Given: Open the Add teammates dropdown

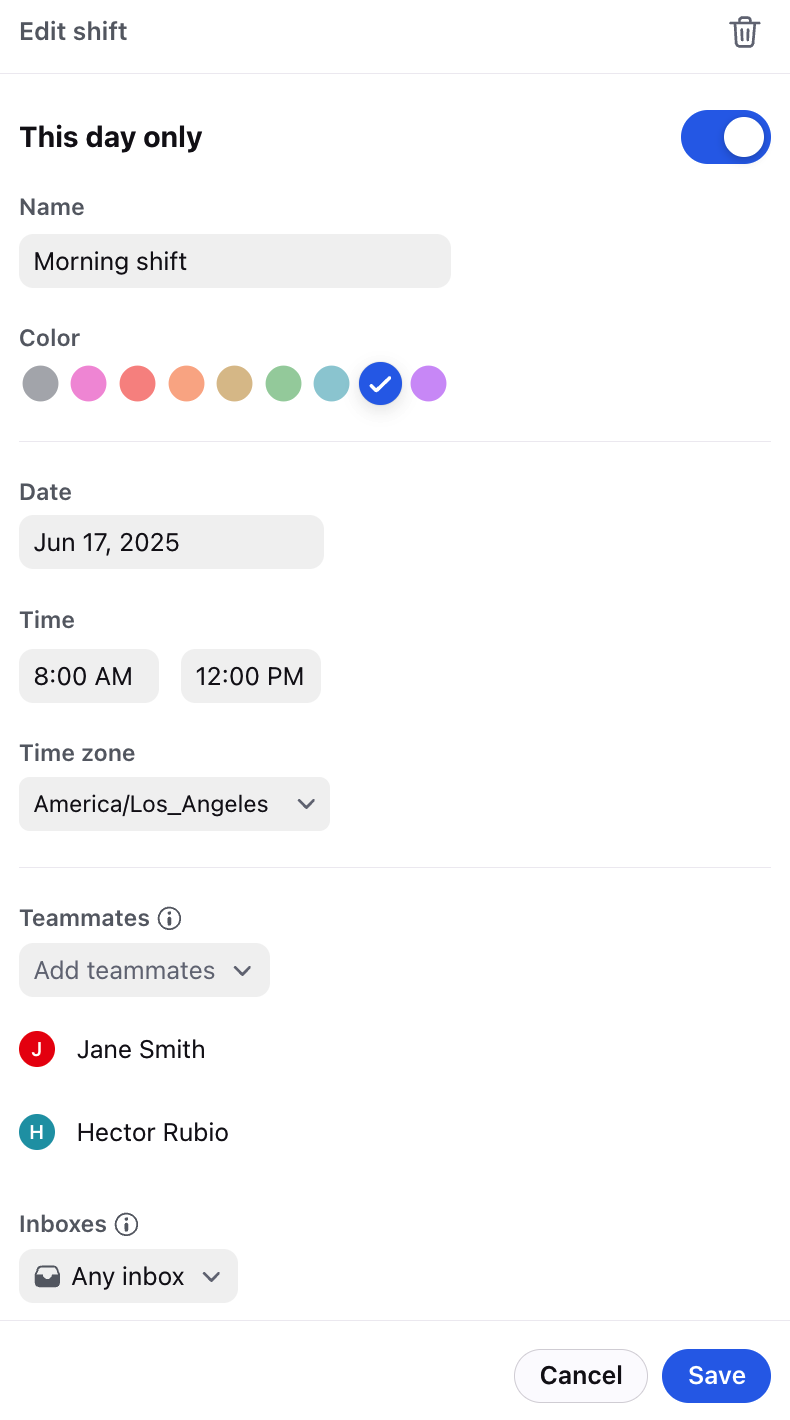Looking at the screenshot, I should 144,970.
